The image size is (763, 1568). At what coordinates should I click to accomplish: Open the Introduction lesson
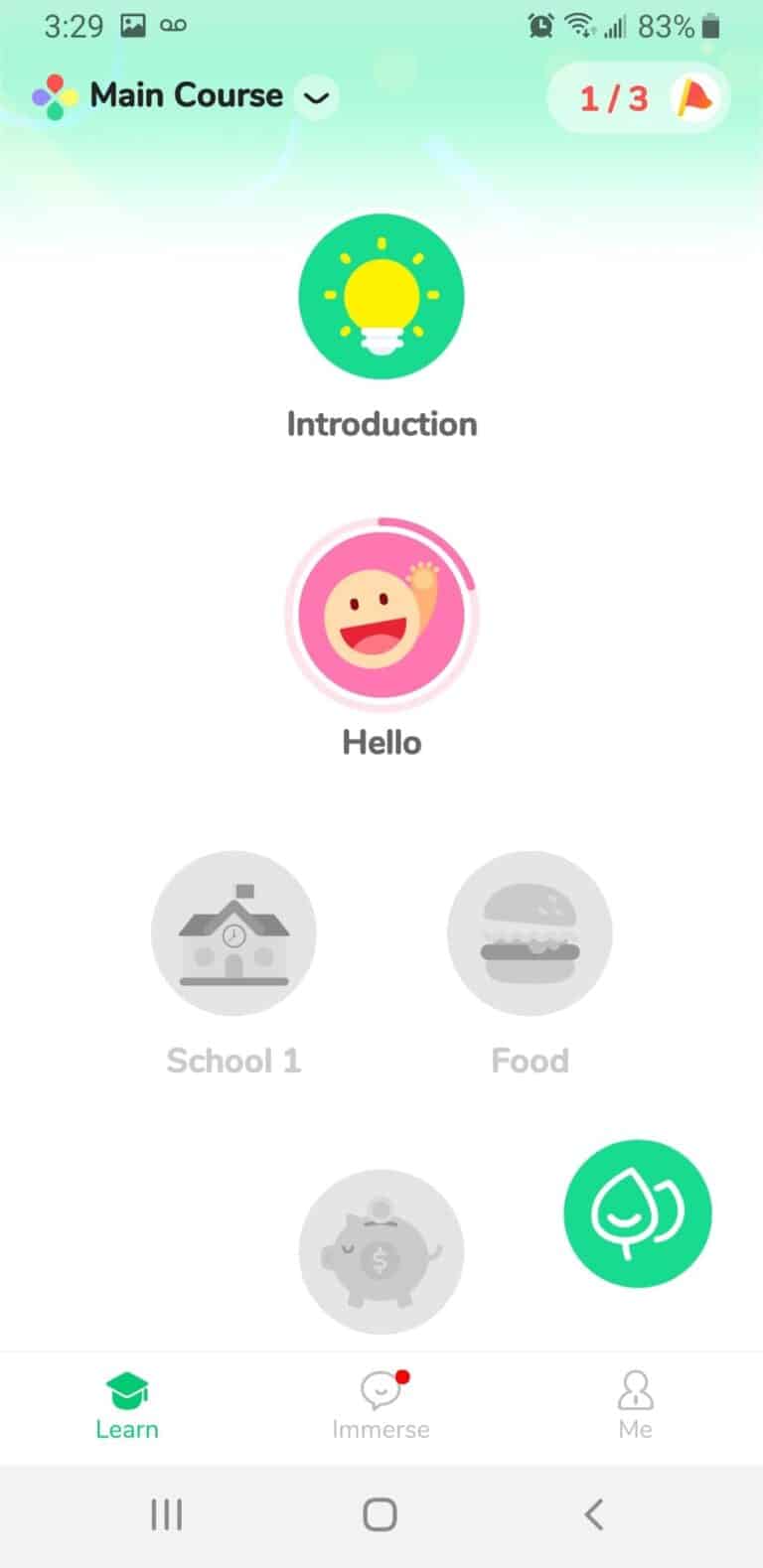coord(381,296)
